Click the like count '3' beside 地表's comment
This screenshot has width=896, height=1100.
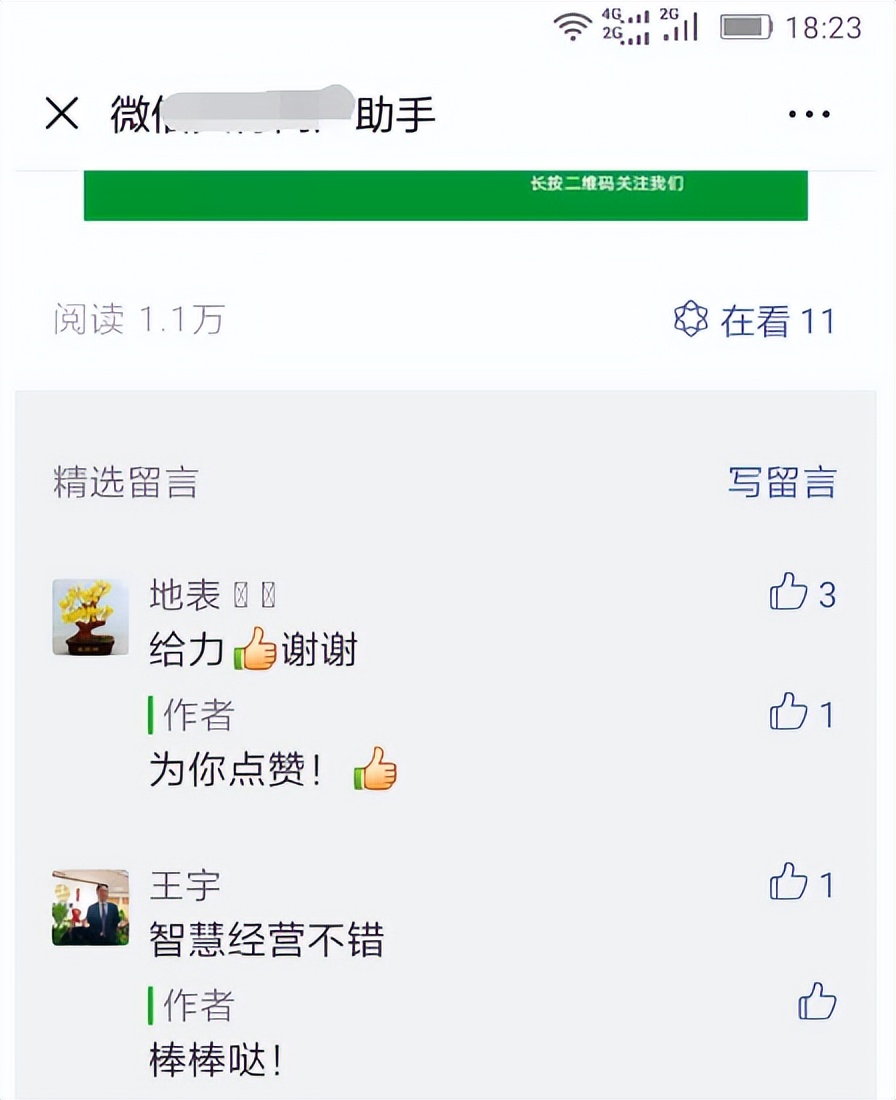click(x=828, y=594)
